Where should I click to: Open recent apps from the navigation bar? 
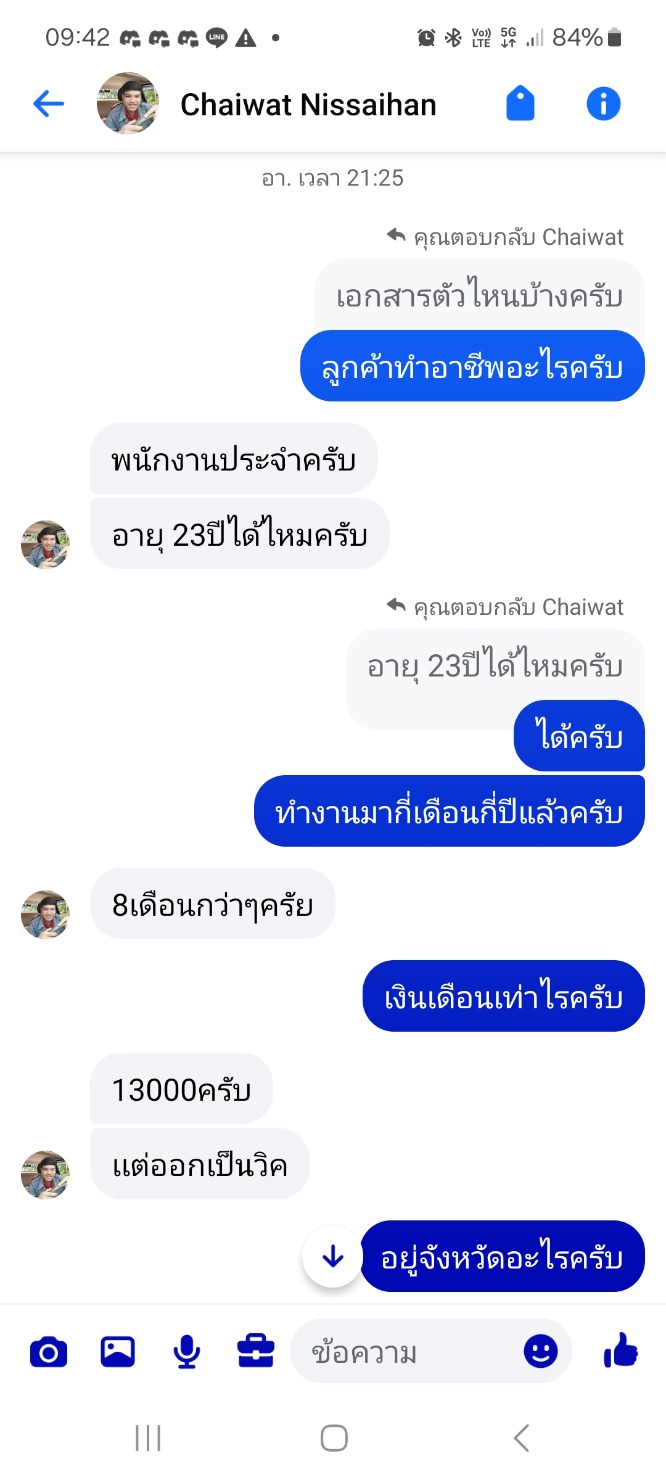pyautogui.click(x=148, y=1438)
